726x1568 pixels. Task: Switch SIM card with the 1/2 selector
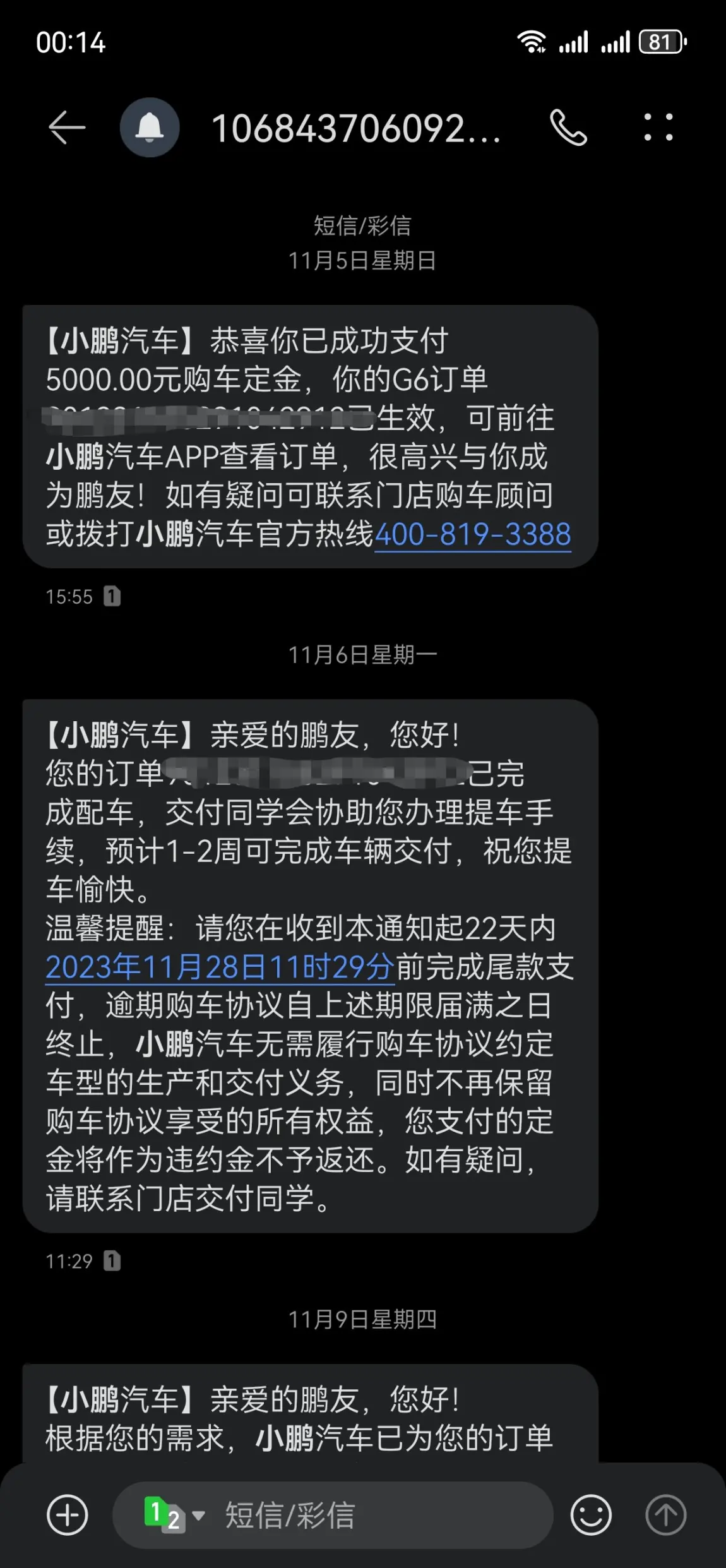[174, 1514]
